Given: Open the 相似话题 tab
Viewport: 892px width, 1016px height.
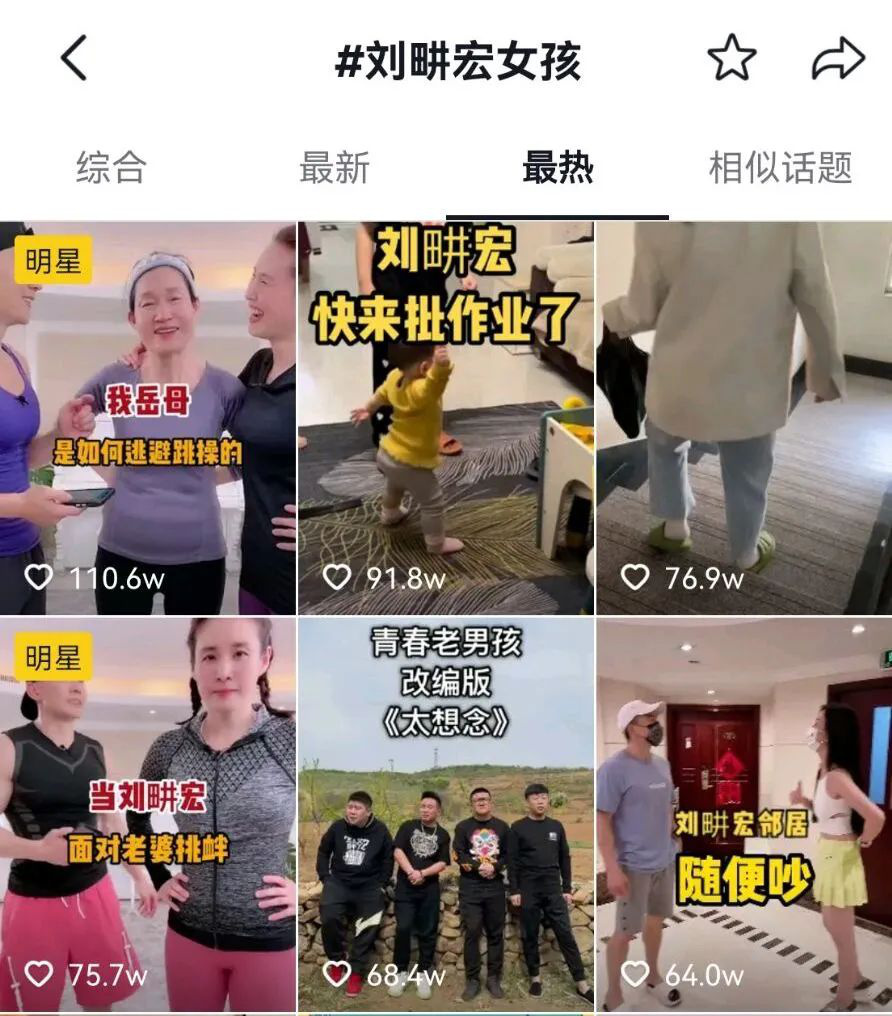Looking at the screenshot, I should tap(780, 168).
